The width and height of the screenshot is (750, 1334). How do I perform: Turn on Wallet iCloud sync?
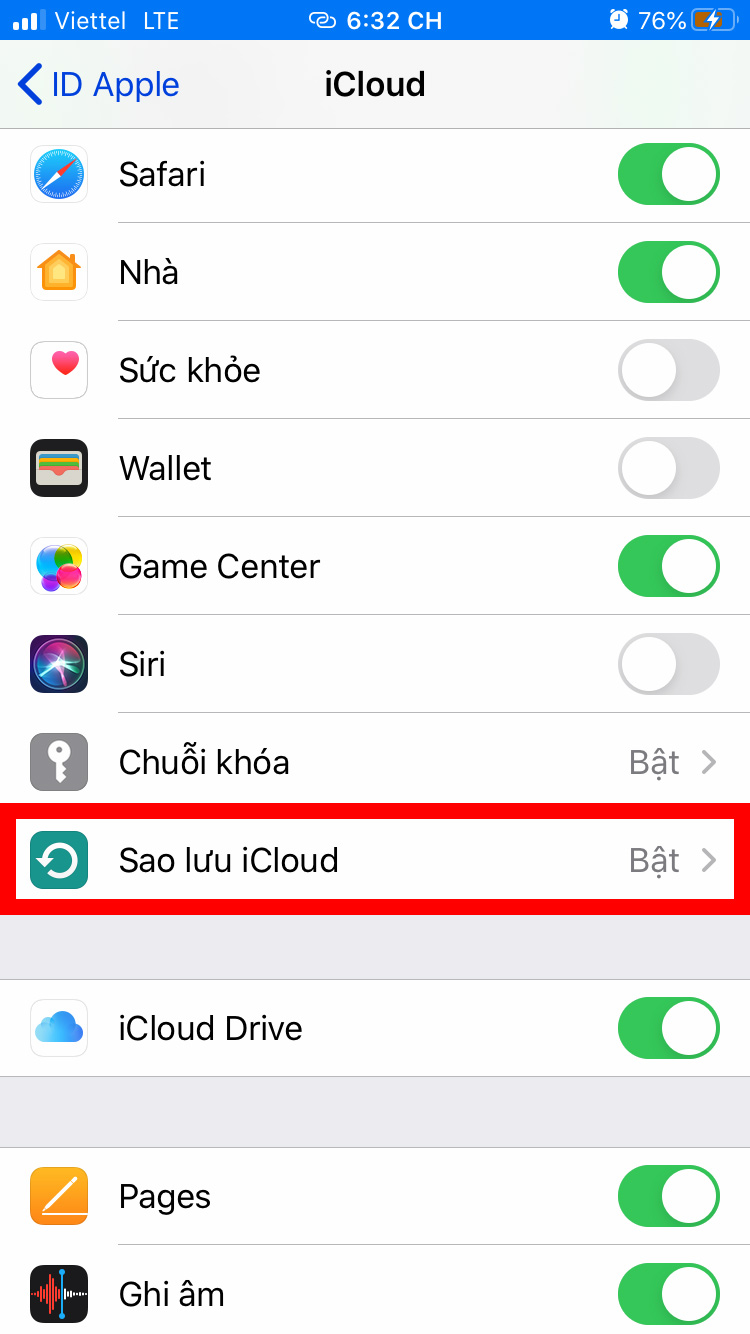(x=668, y=468)
